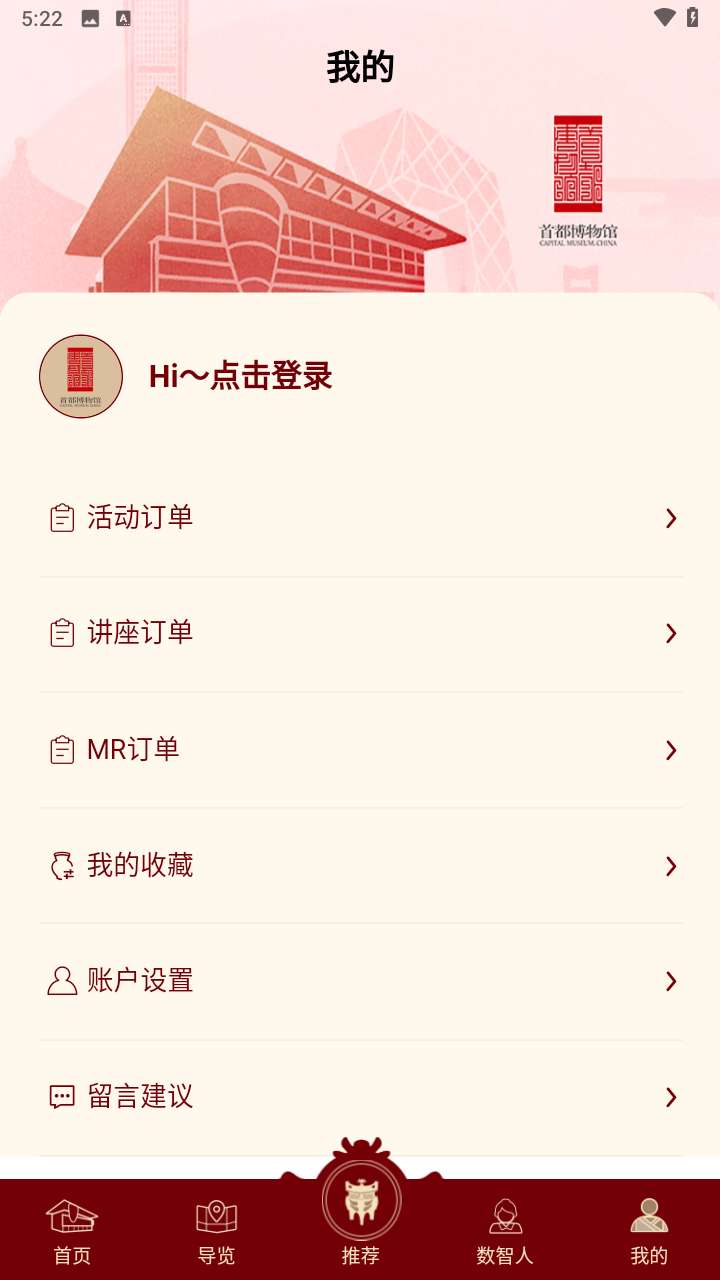Image resolution: width=720 pixels, height=1280 pixels.
Task: Select the center 推荐 tab
Action: (x=361, y=1215)
